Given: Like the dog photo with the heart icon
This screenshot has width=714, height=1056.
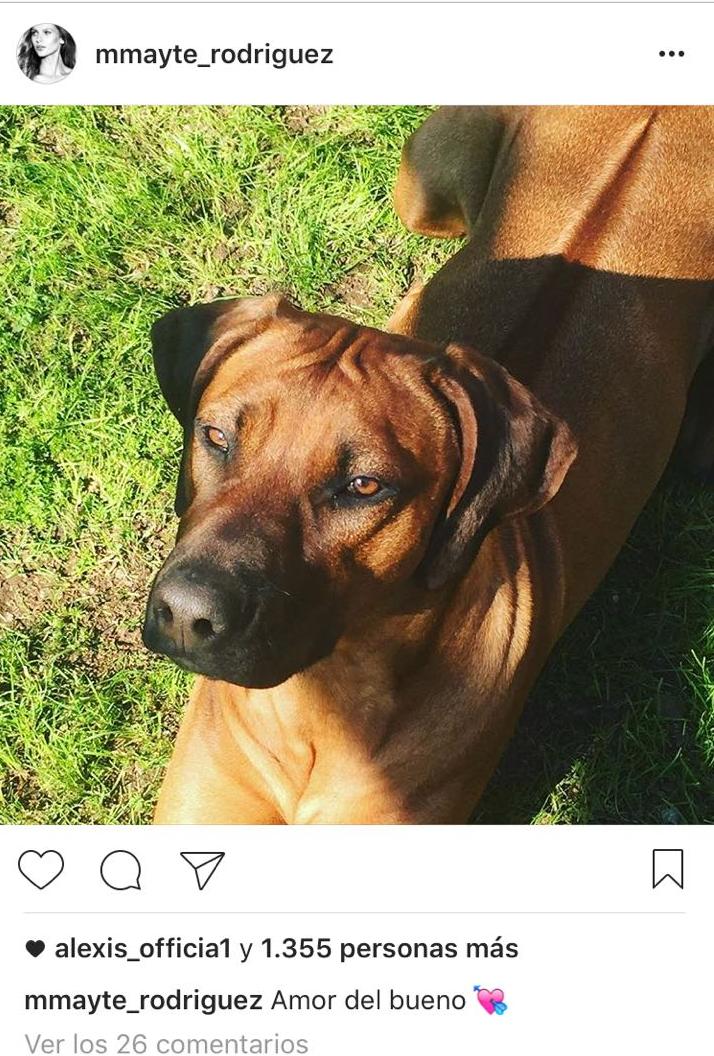Looking at the screenshot, I should (41, 869).
